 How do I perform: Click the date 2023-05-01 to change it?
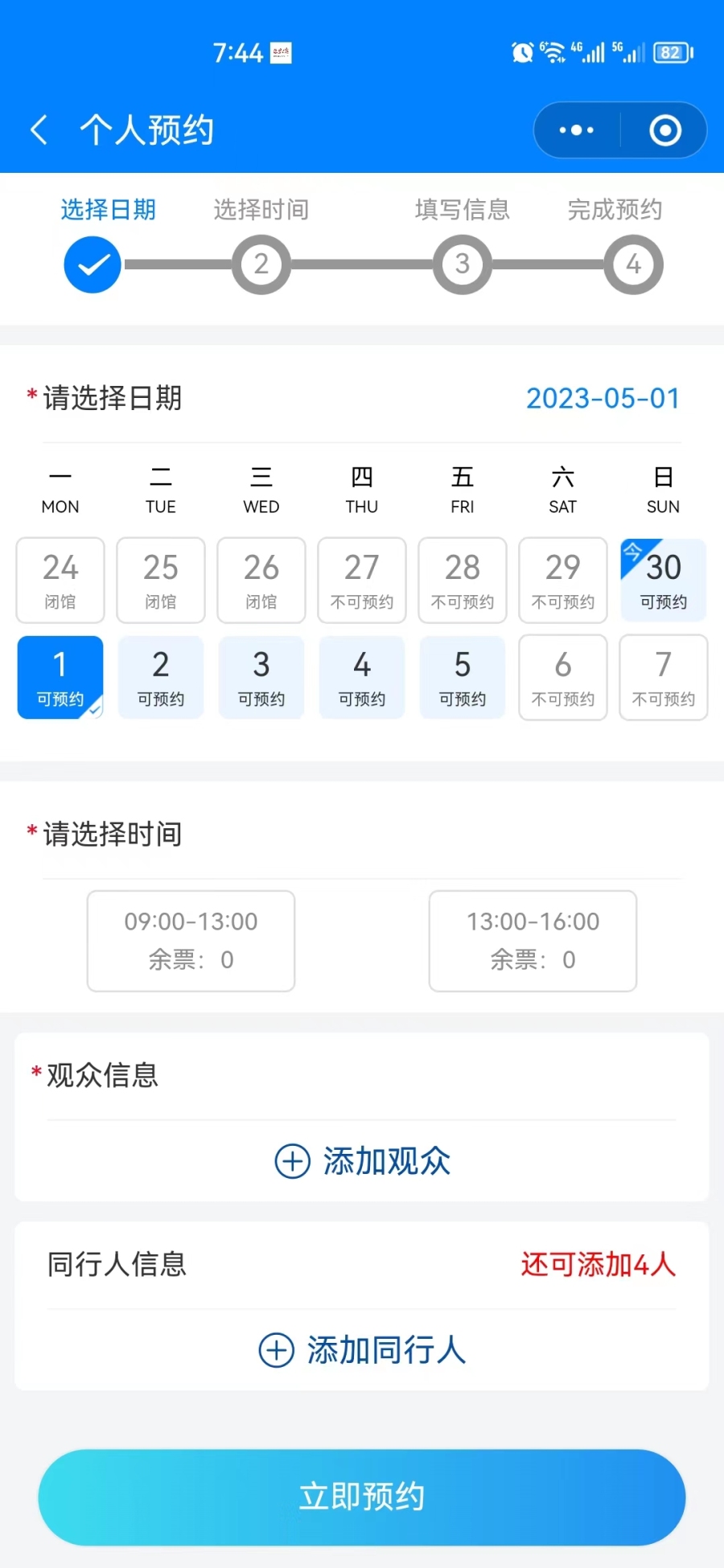602,398
